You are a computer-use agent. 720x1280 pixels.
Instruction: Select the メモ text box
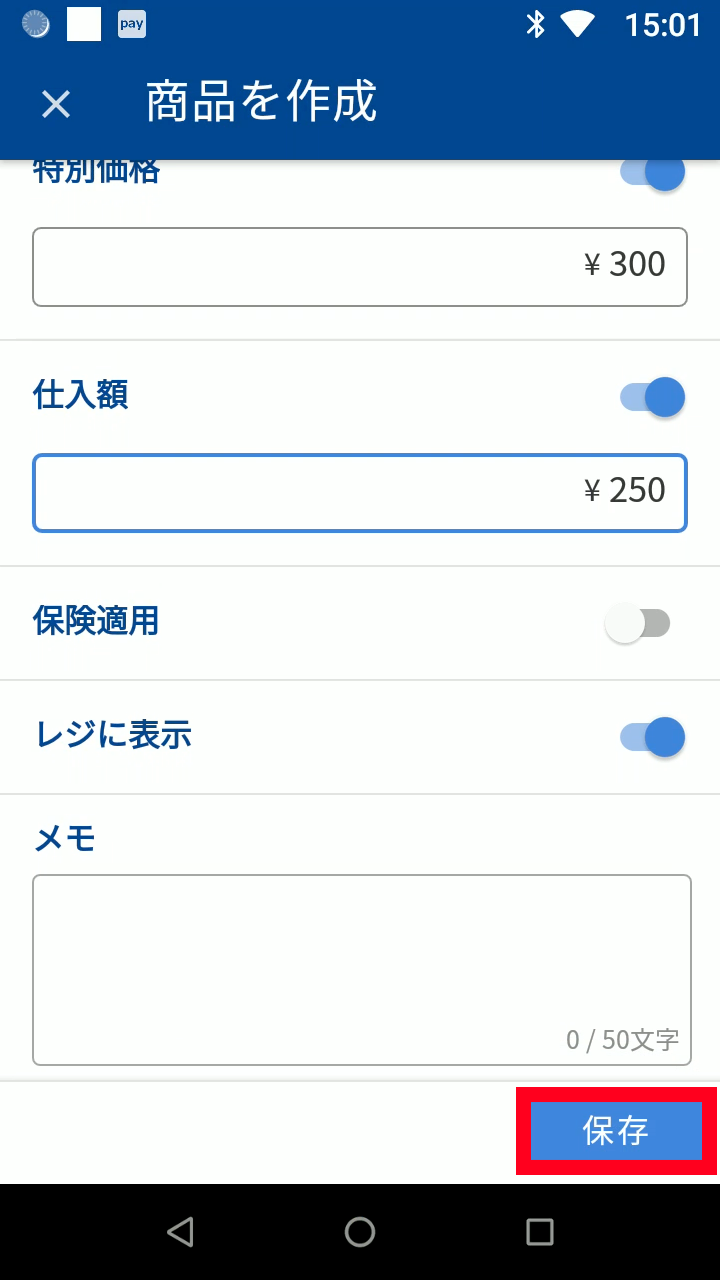tap(360, 968)
